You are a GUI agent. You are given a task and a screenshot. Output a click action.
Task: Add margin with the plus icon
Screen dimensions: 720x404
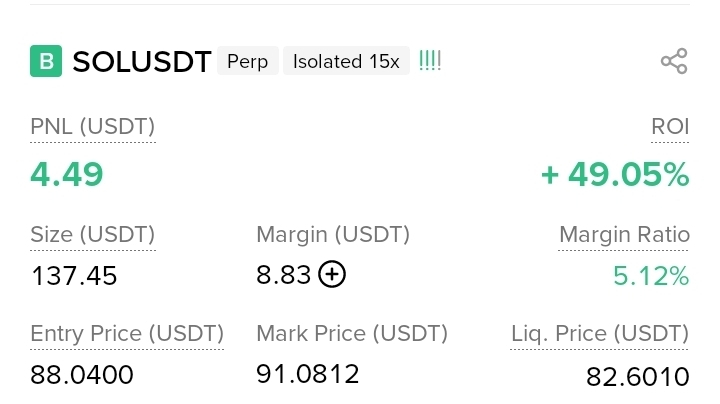pos(331,275)
